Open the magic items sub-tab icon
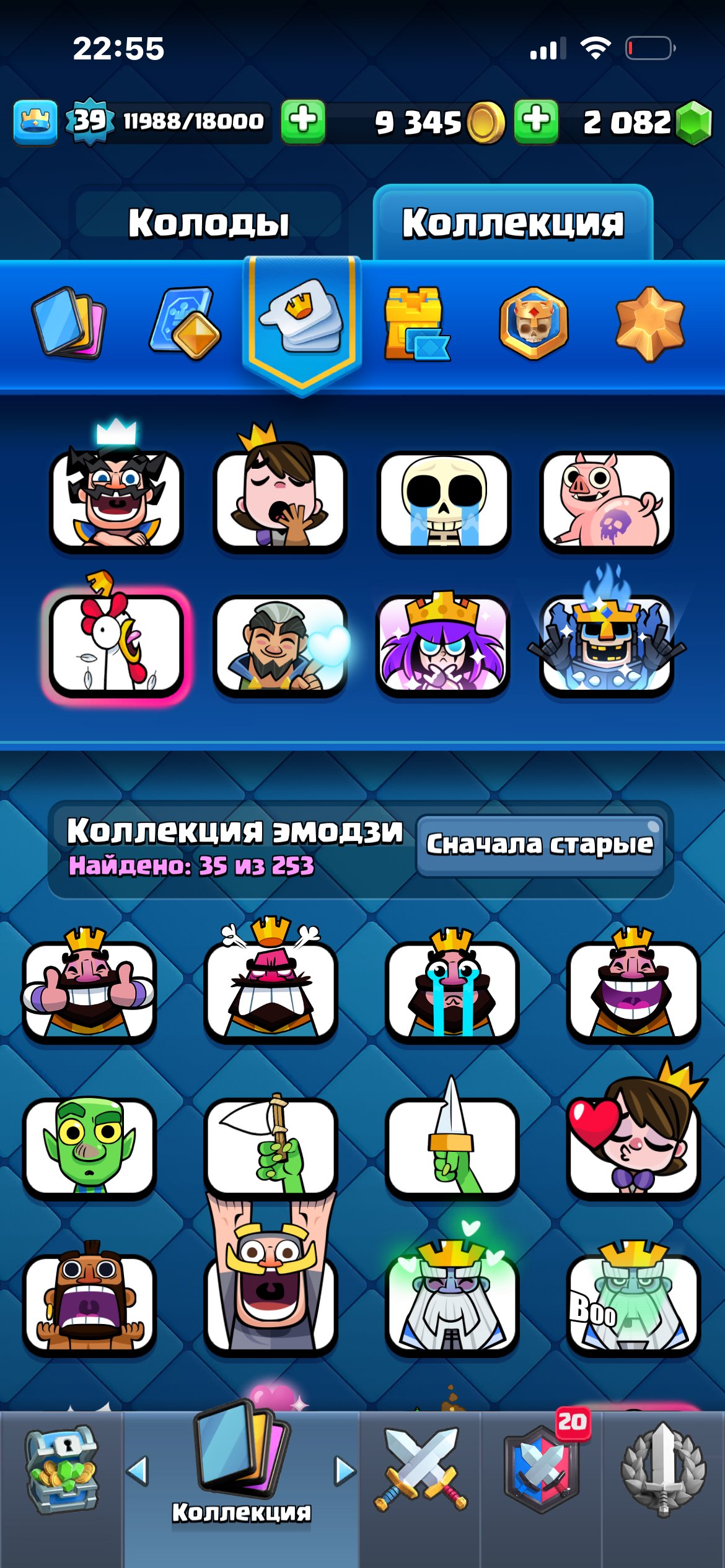This screenshot has height=1568, width=725. pos(185,323)
